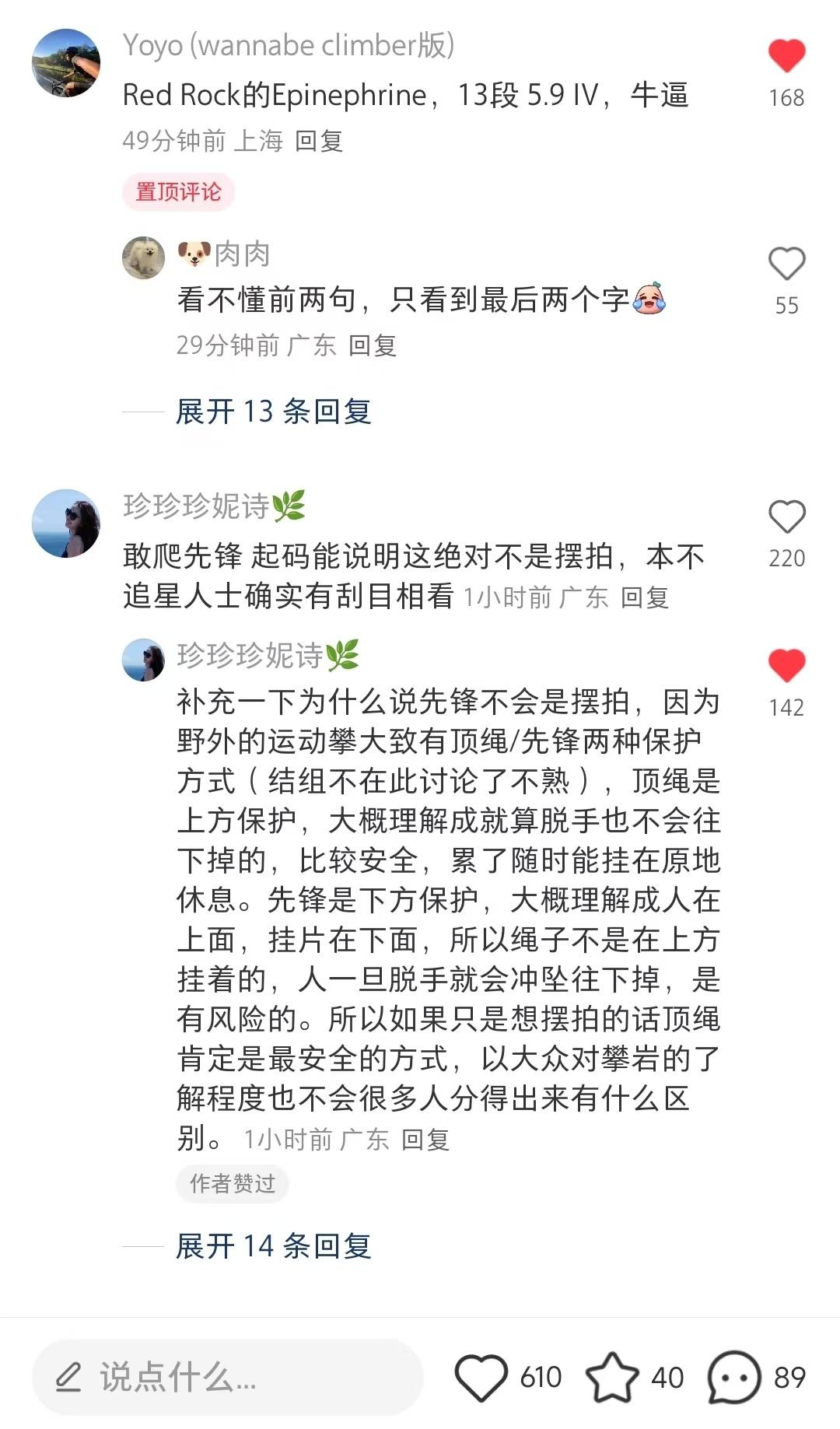Favorite the post with the star icon

[x=612, y=1377]
